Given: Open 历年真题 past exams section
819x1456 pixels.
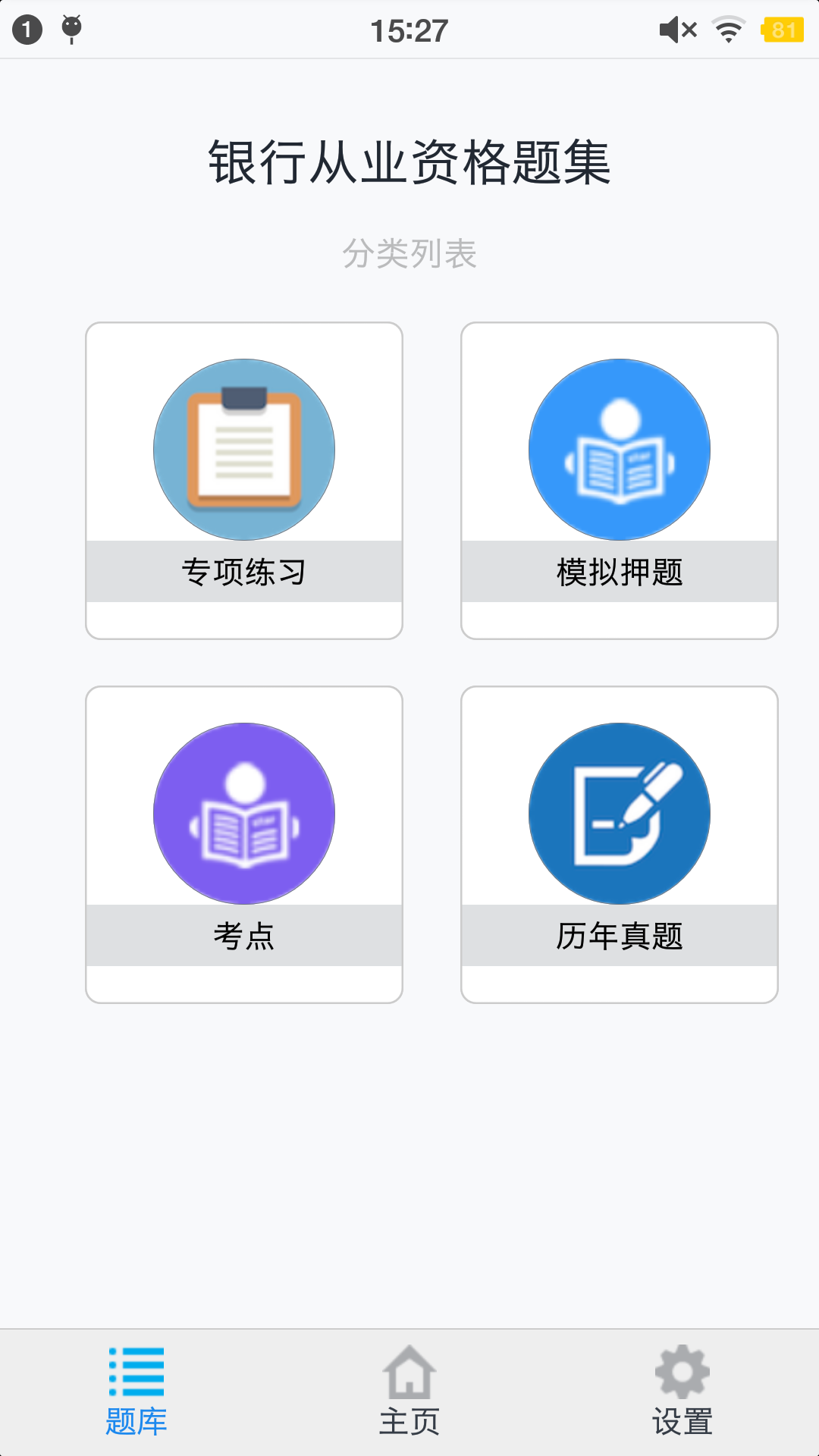Looking at the screenshot, I should 620,935.
